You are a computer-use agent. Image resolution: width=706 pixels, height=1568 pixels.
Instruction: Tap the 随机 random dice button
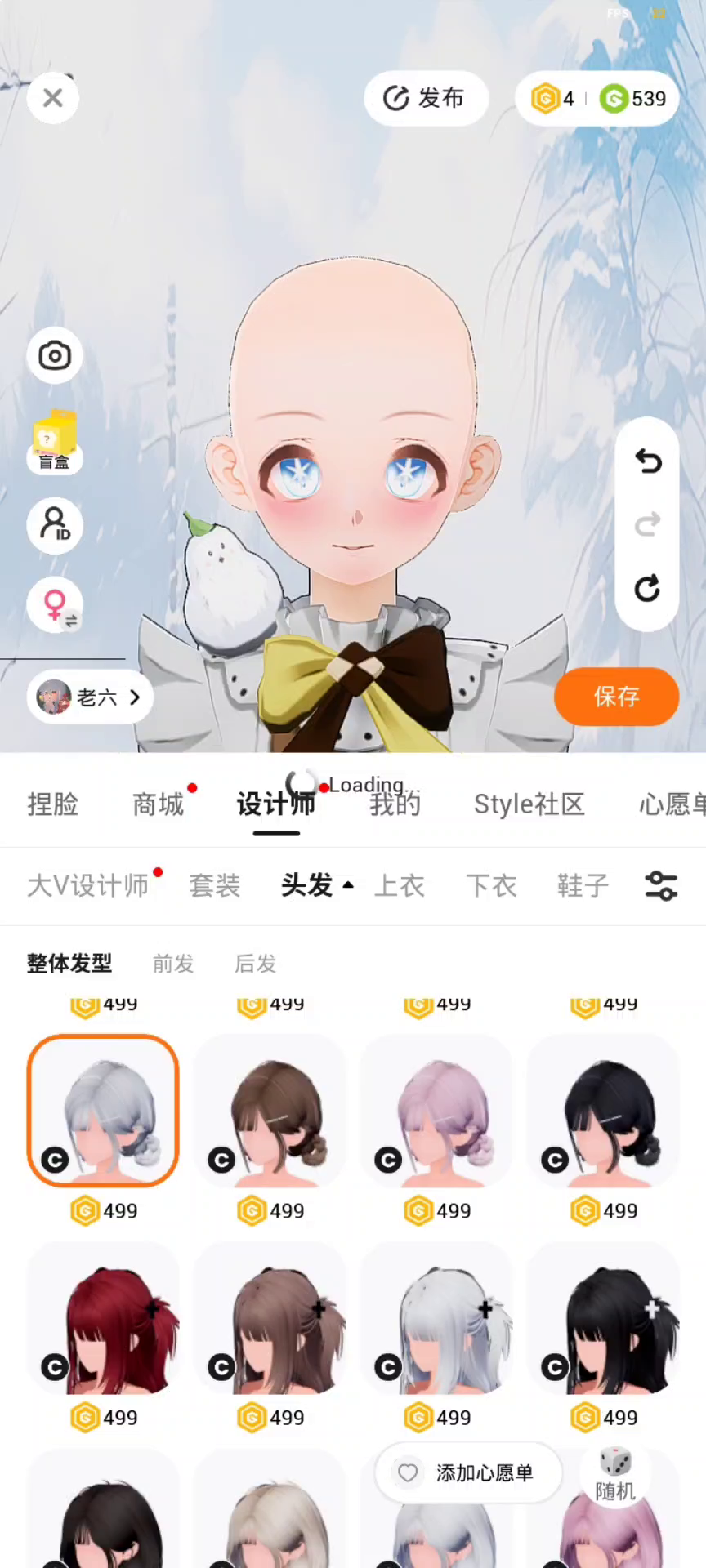coord(615,1474)
